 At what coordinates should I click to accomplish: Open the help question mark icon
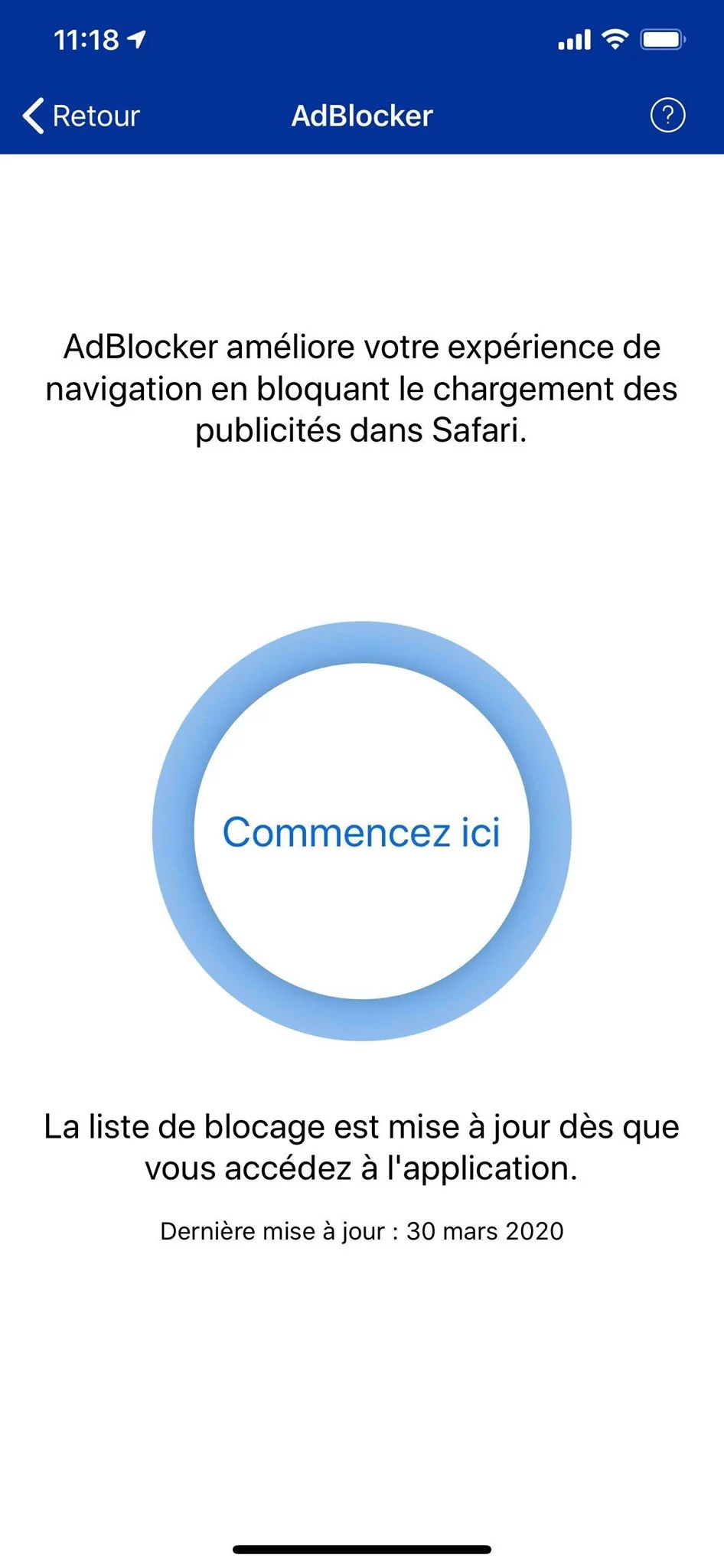667,116
